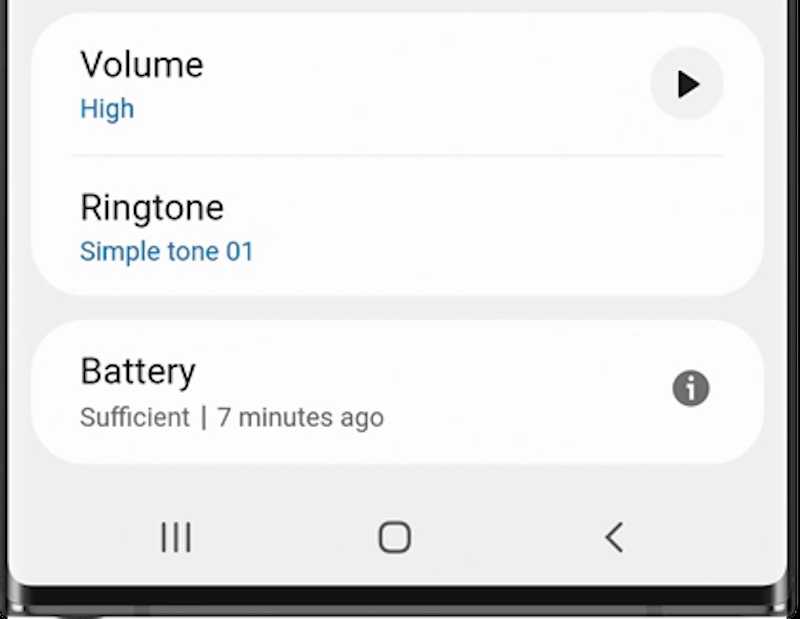
Task: Change the Ringtone from Simple tone 01
Action: (x=300, y=227)
